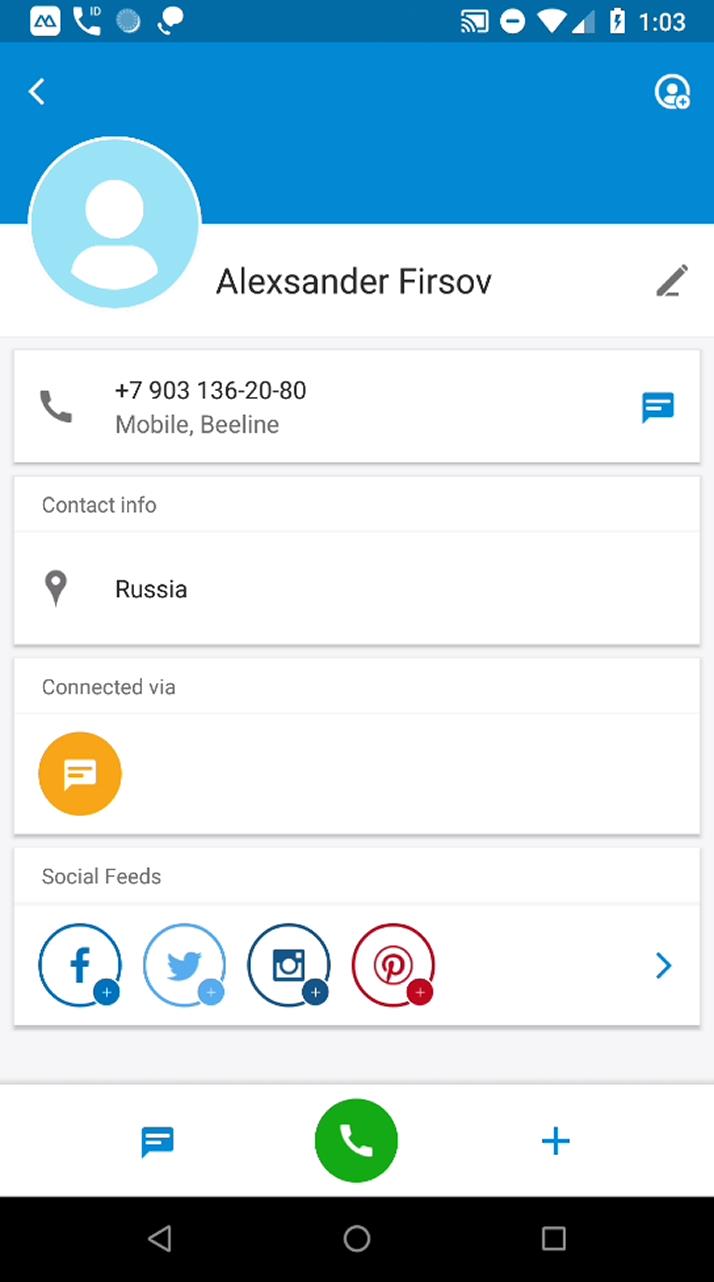Tap the add-contact icon in the header
This screenshot has width=714, height=1282.
672,92
